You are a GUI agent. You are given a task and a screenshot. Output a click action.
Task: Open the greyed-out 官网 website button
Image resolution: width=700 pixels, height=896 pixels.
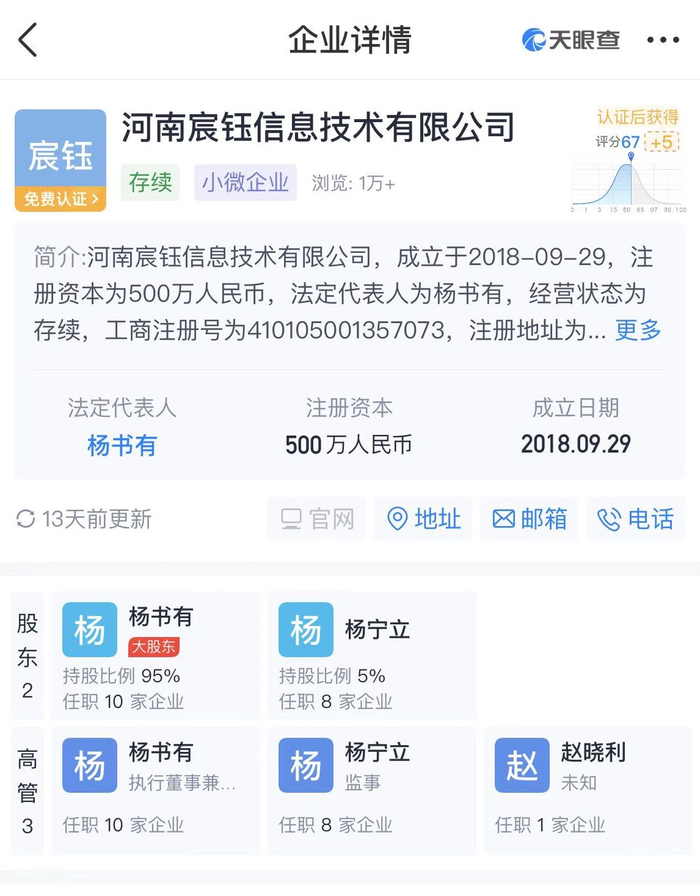coord(317,519)
